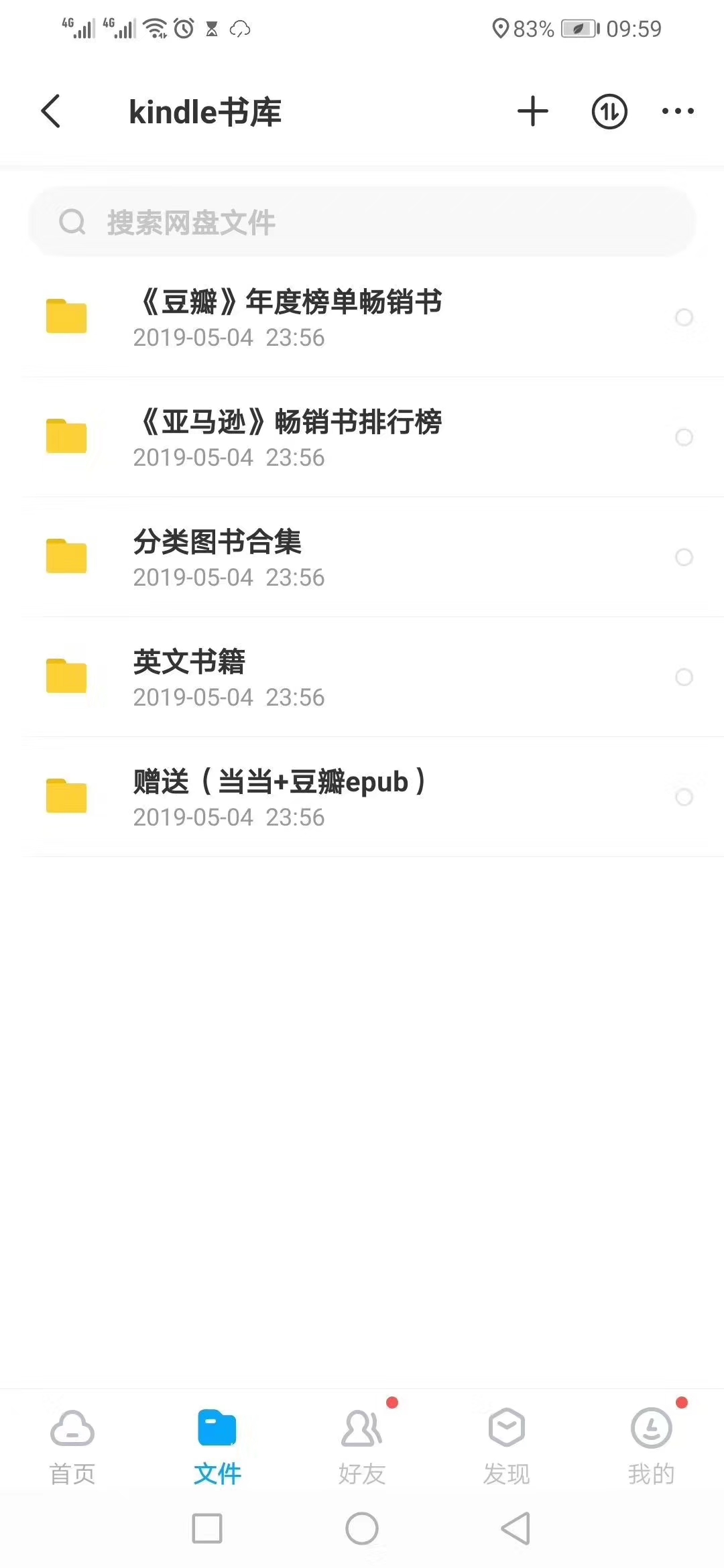Open the transfer list icon
The height and width of the screenshot is (1568, 724).
coord(609,111)
